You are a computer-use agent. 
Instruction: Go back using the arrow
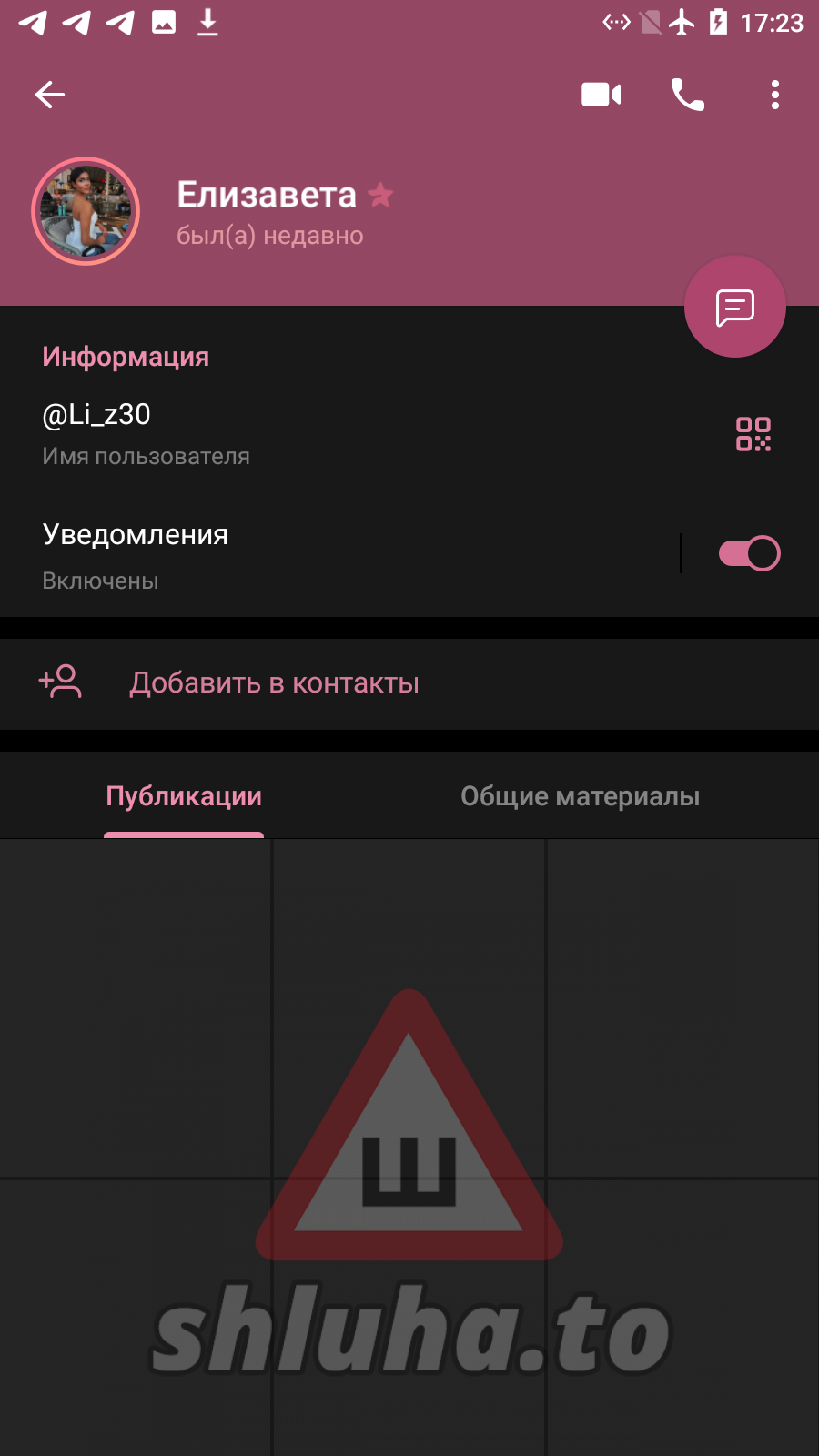50,95
